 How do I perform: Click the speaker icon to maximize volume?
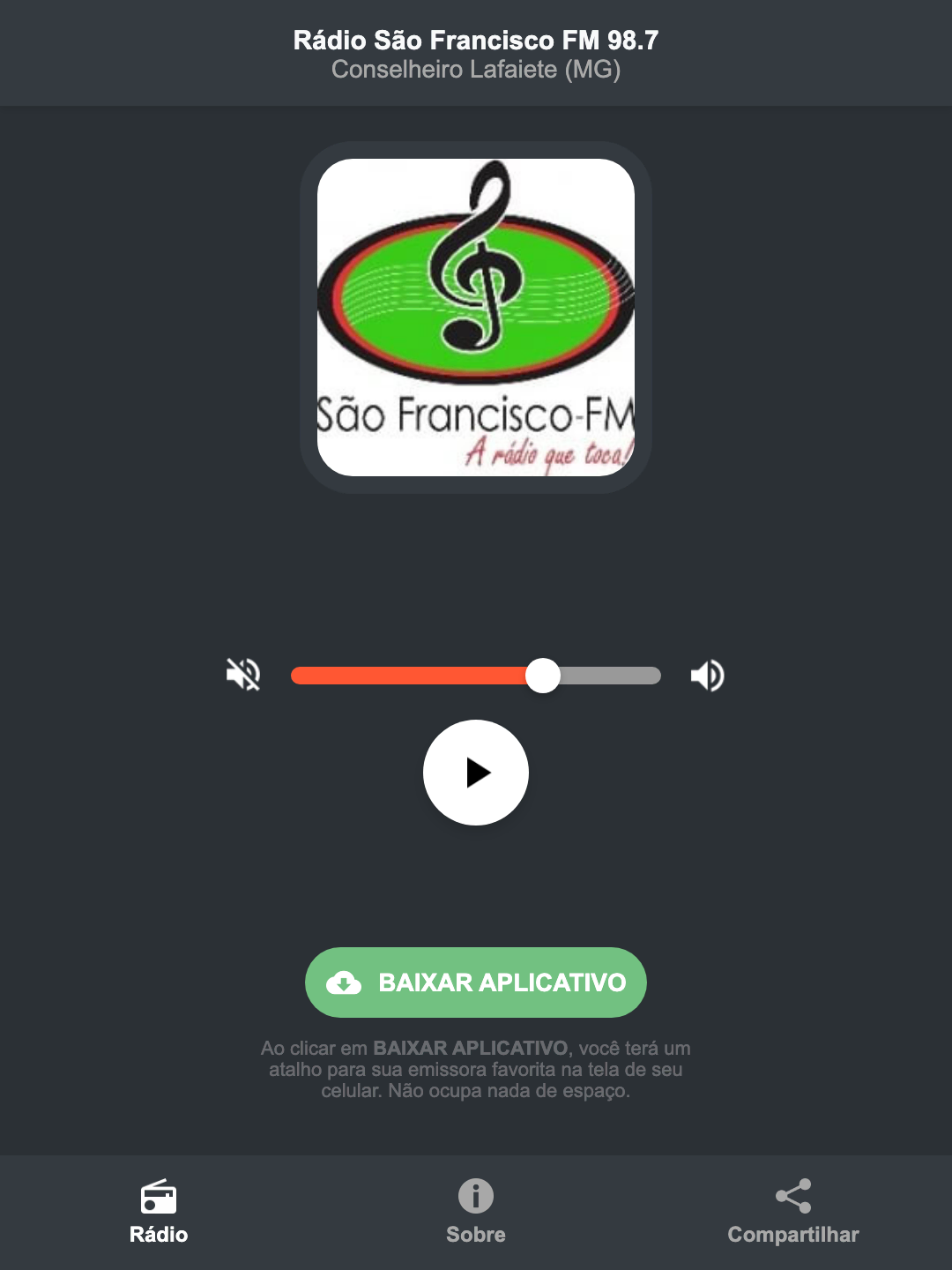click(x=707, y=675)
